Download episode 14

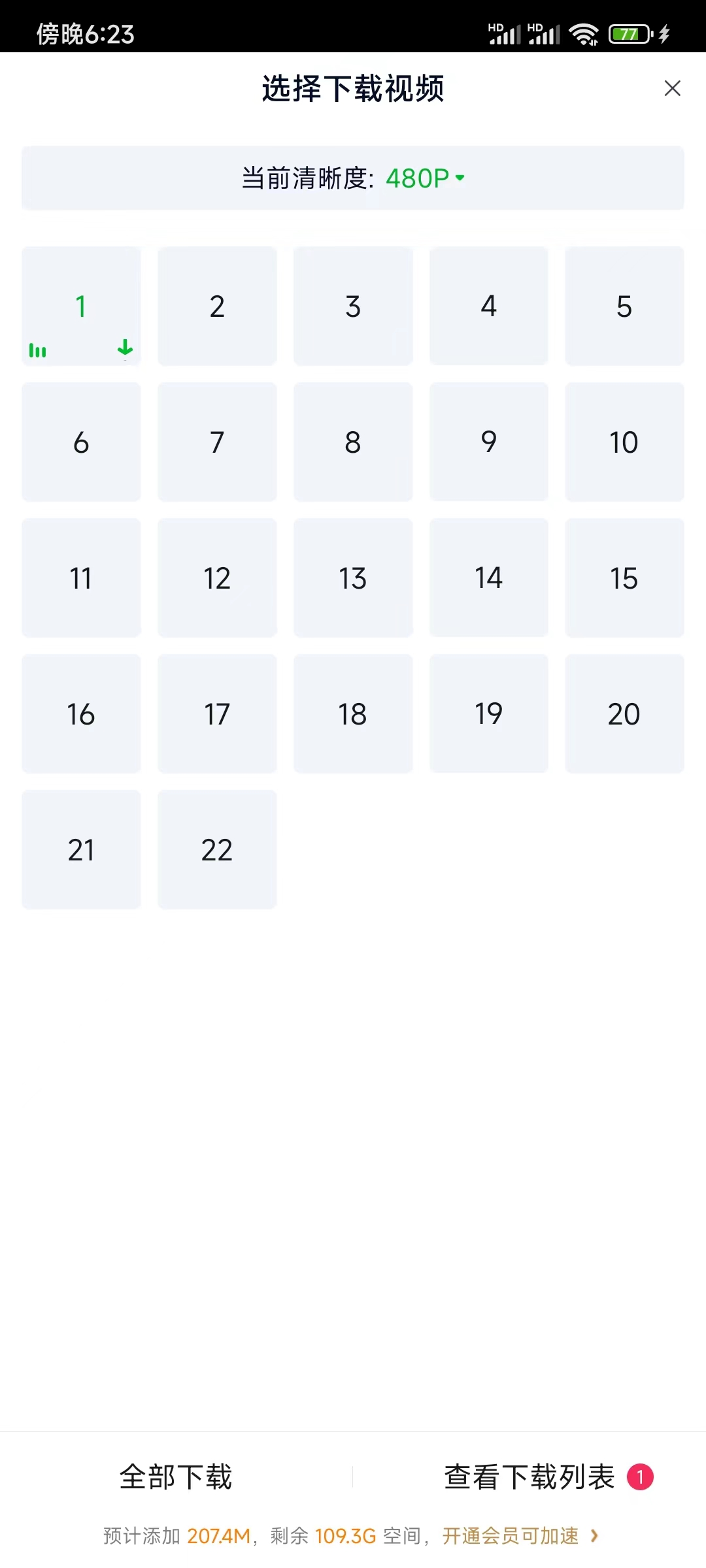pos(488,578)
